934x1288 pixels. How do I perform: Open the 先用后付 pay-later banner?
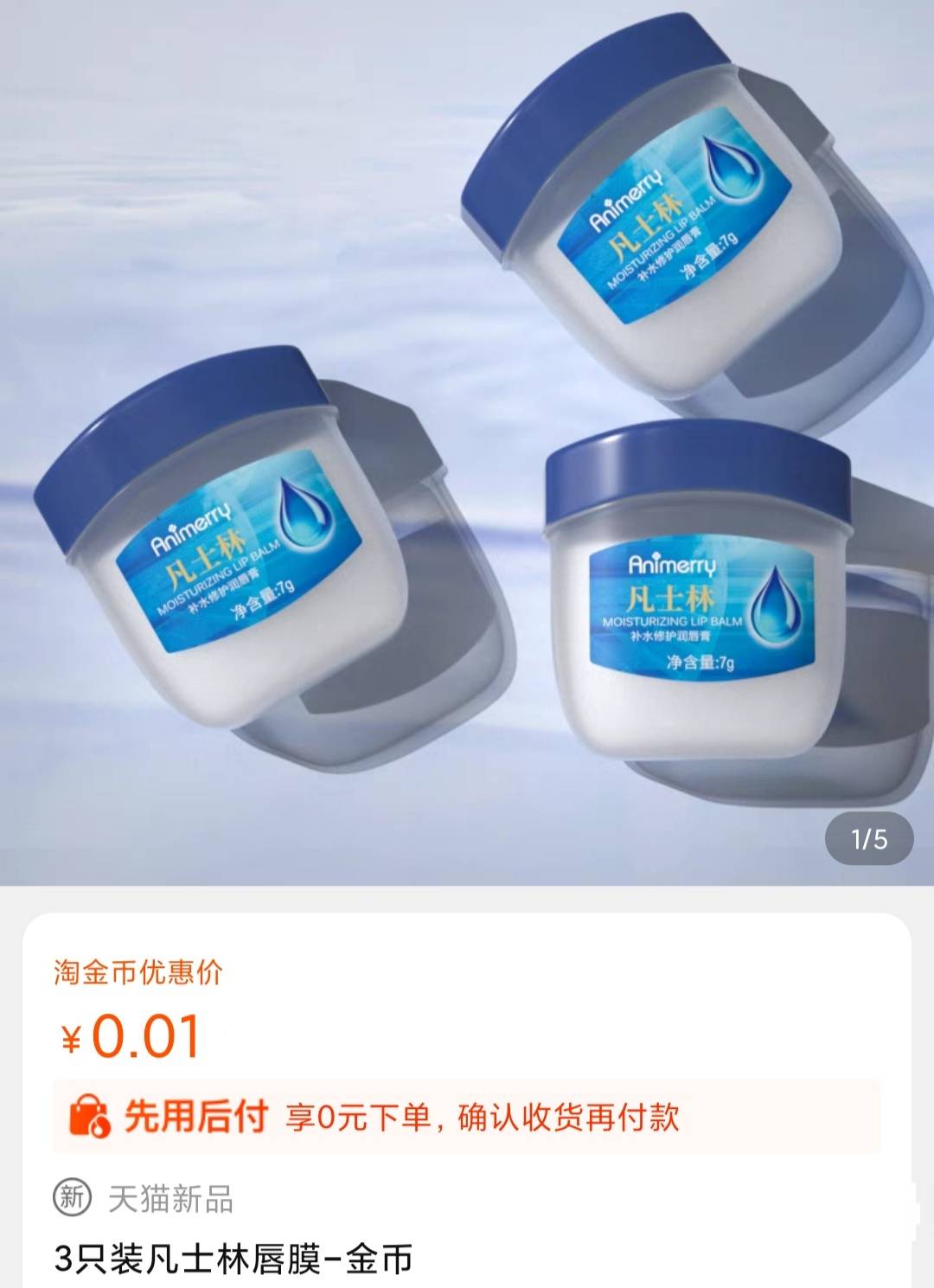467,1117
